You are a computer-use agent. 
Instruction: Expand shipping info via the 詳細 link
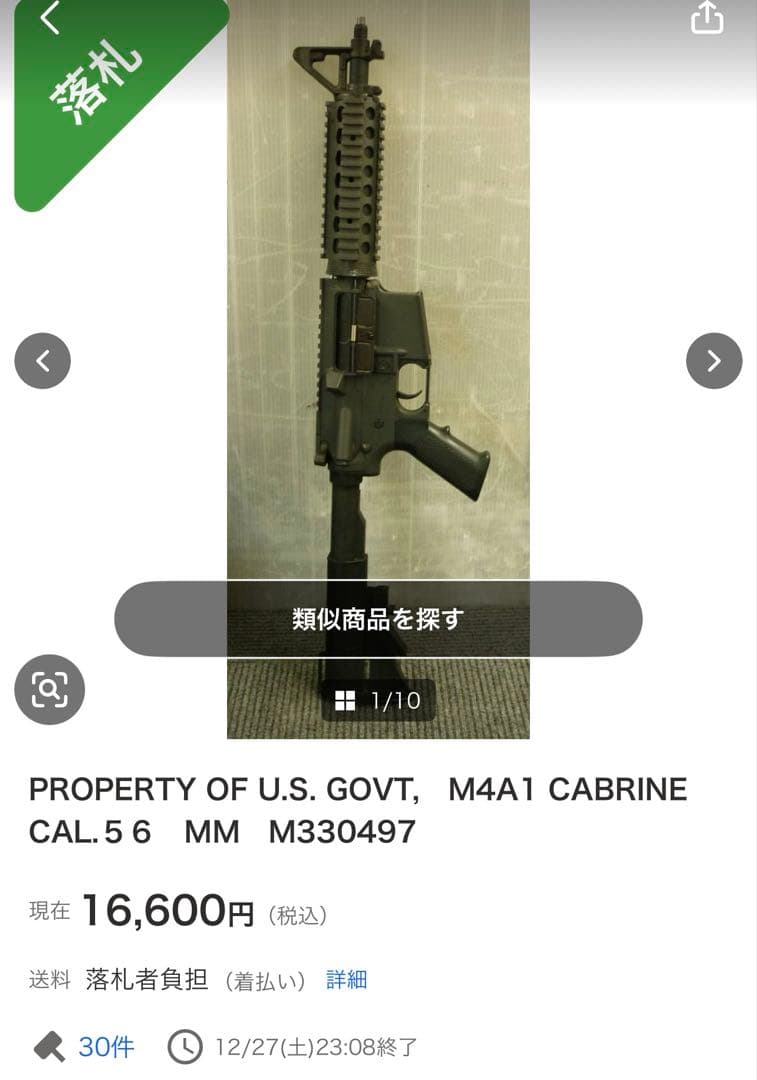tap(348, 980)
